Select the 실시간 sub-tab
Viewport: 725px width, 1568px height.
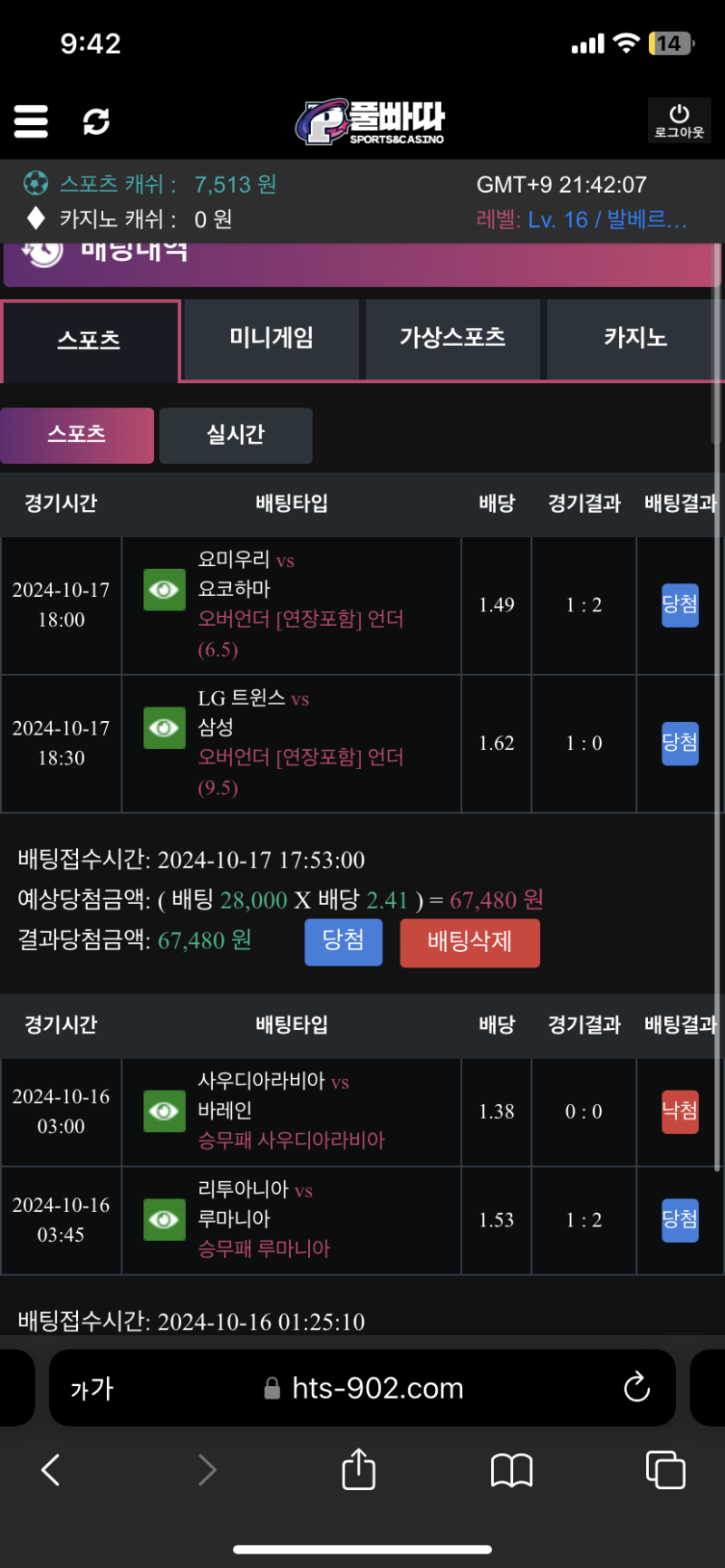236,435
